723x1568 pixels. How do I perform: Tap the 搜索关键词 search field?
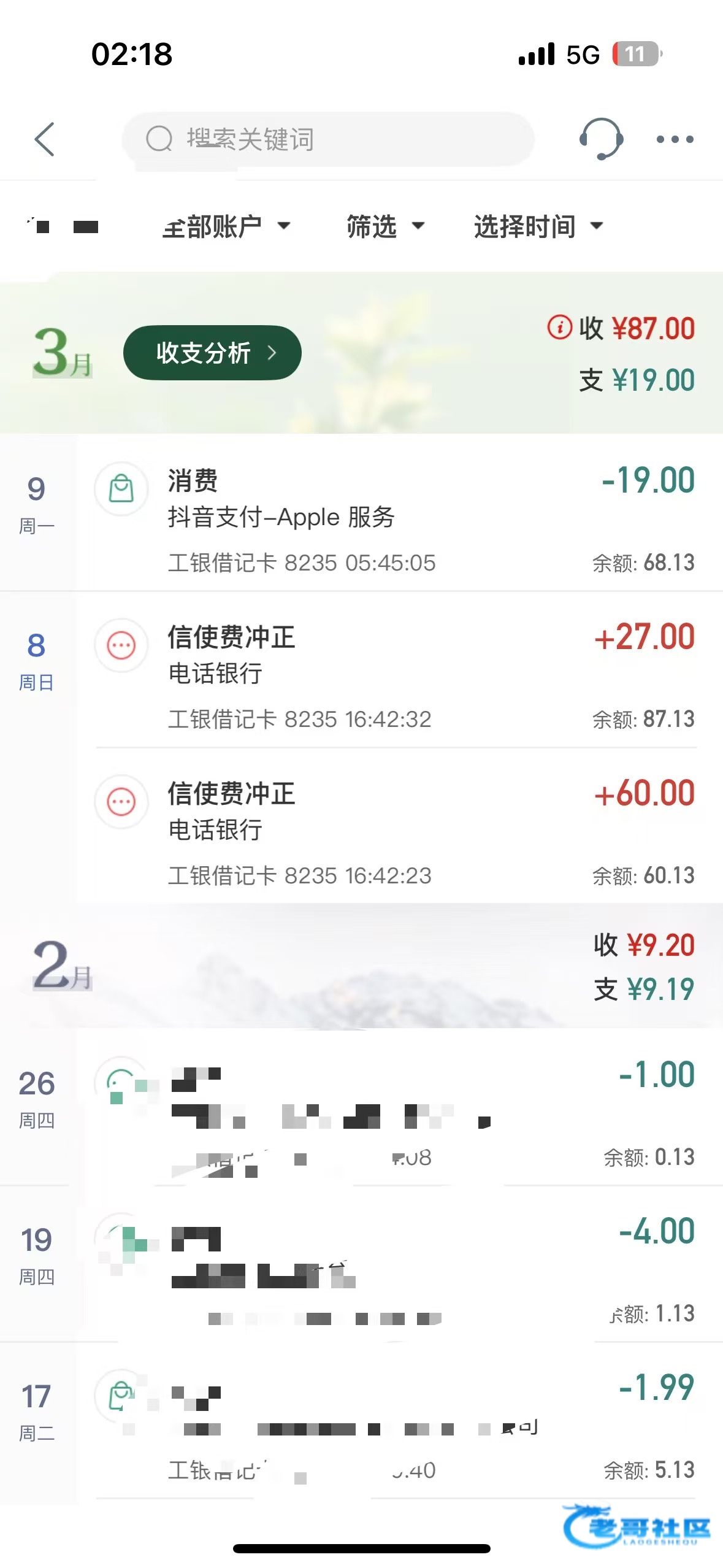(328, 139)
